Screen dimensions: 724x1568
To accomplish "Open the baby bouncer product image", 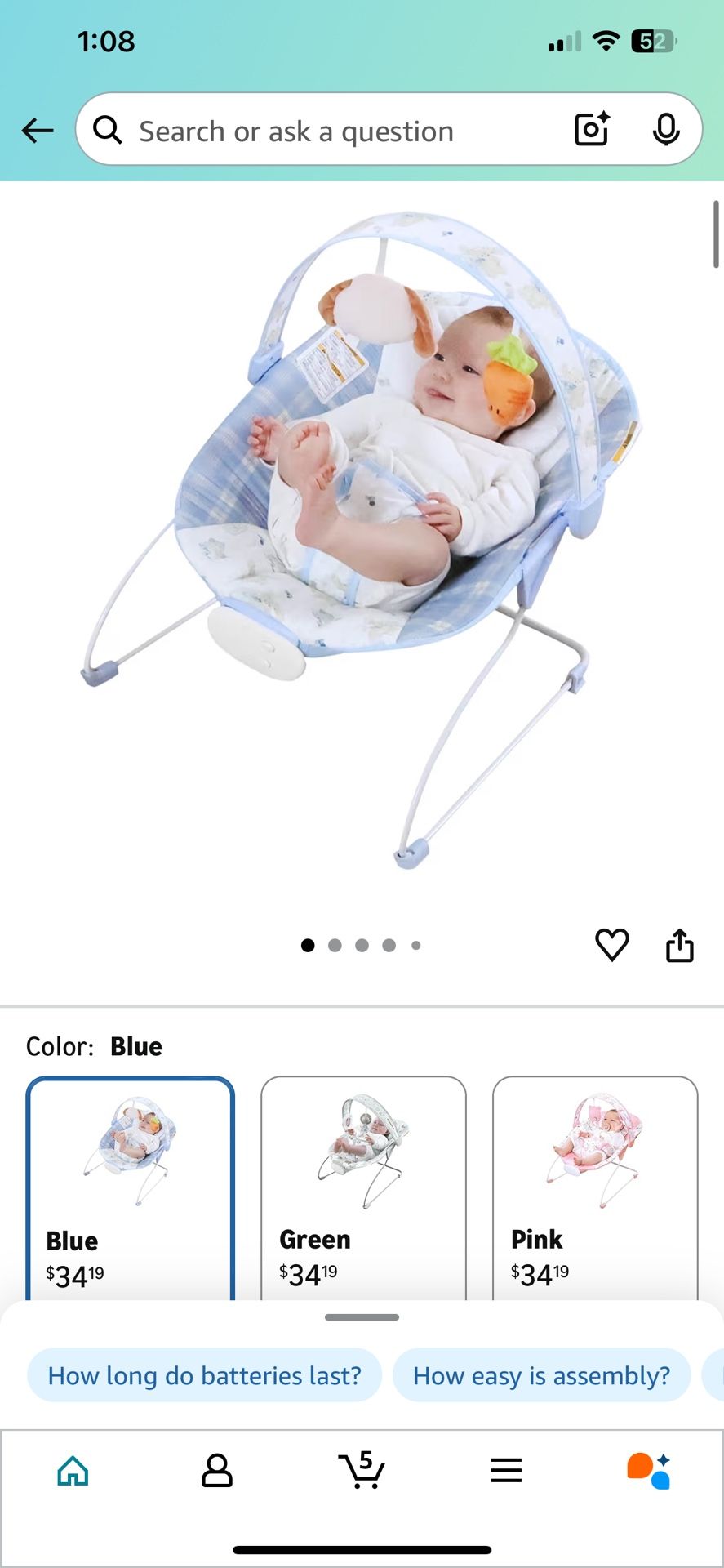I will (362, 539).
